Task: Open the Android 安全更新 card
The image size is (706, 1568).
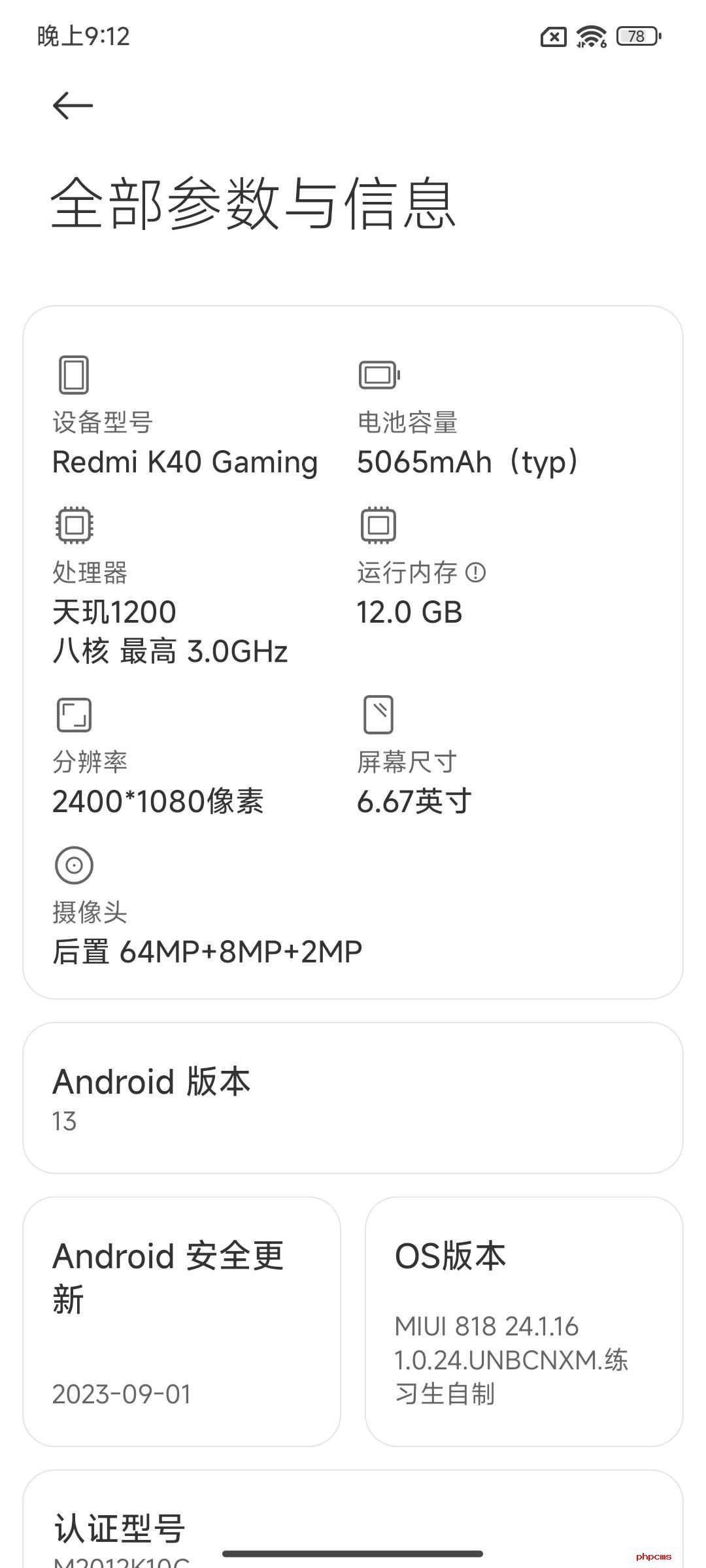Action: (182, 1321)
